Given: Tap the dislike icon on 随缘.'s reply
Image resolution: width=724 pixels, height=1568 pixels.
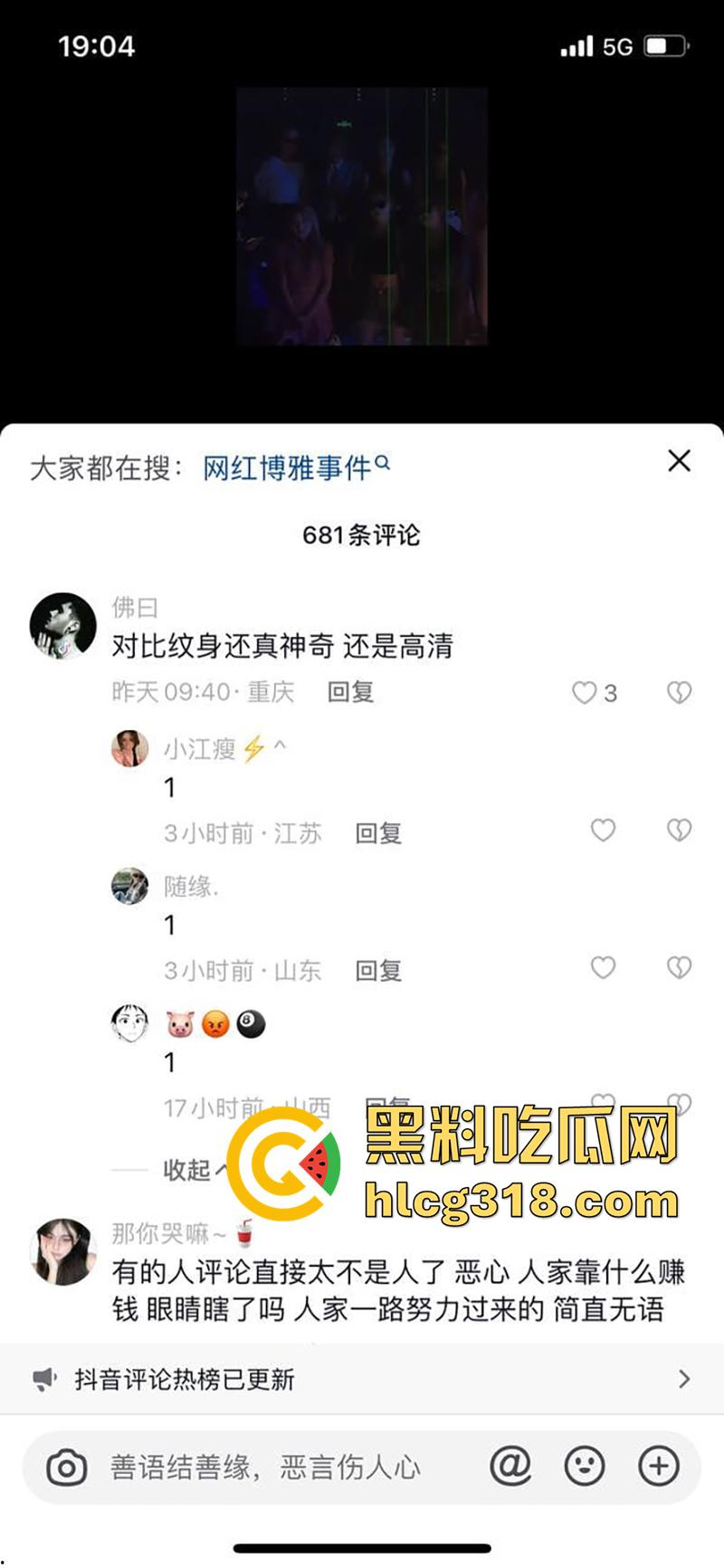Looking at the screenshot, I should tap(679, 970).
